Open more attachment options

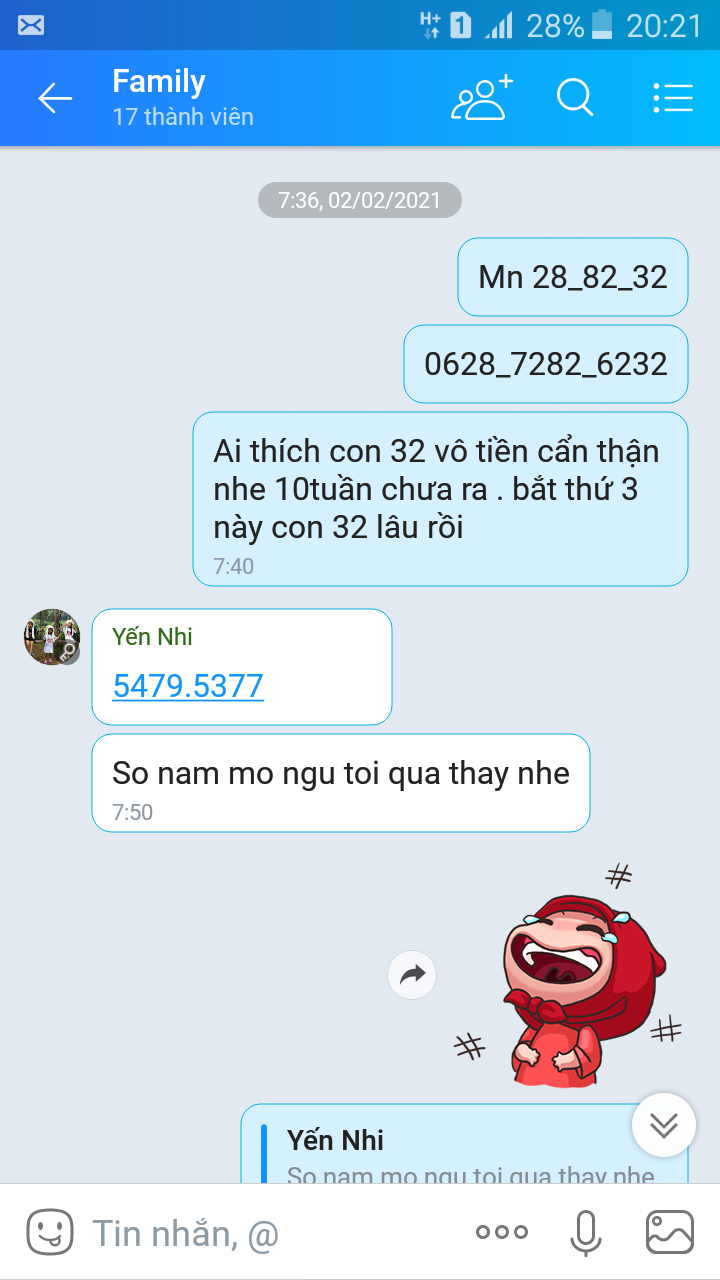[x=502, y=1232]
